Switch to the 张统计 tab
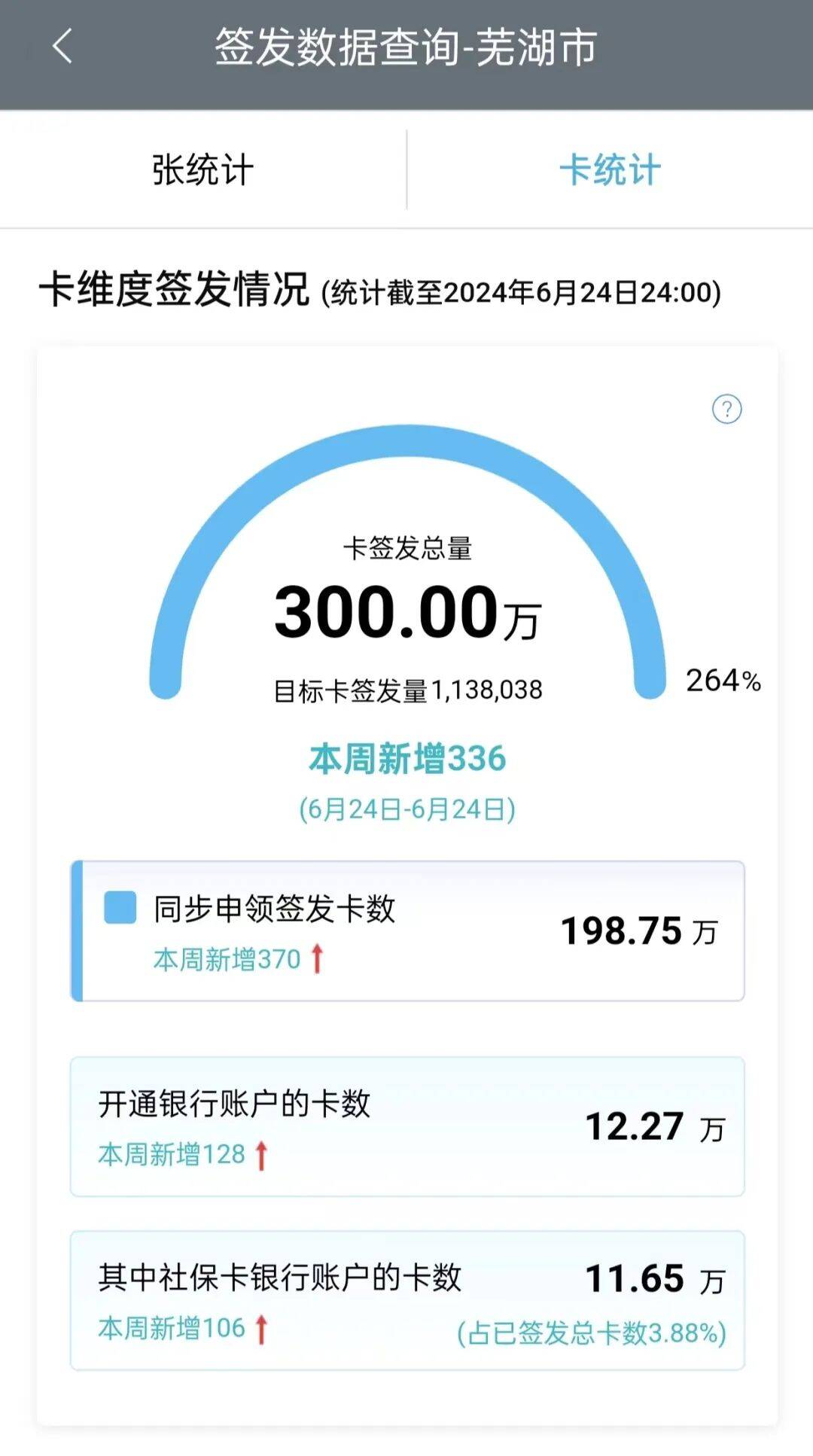Screen dimensions: 813x1456 click(x=202, y=169)
